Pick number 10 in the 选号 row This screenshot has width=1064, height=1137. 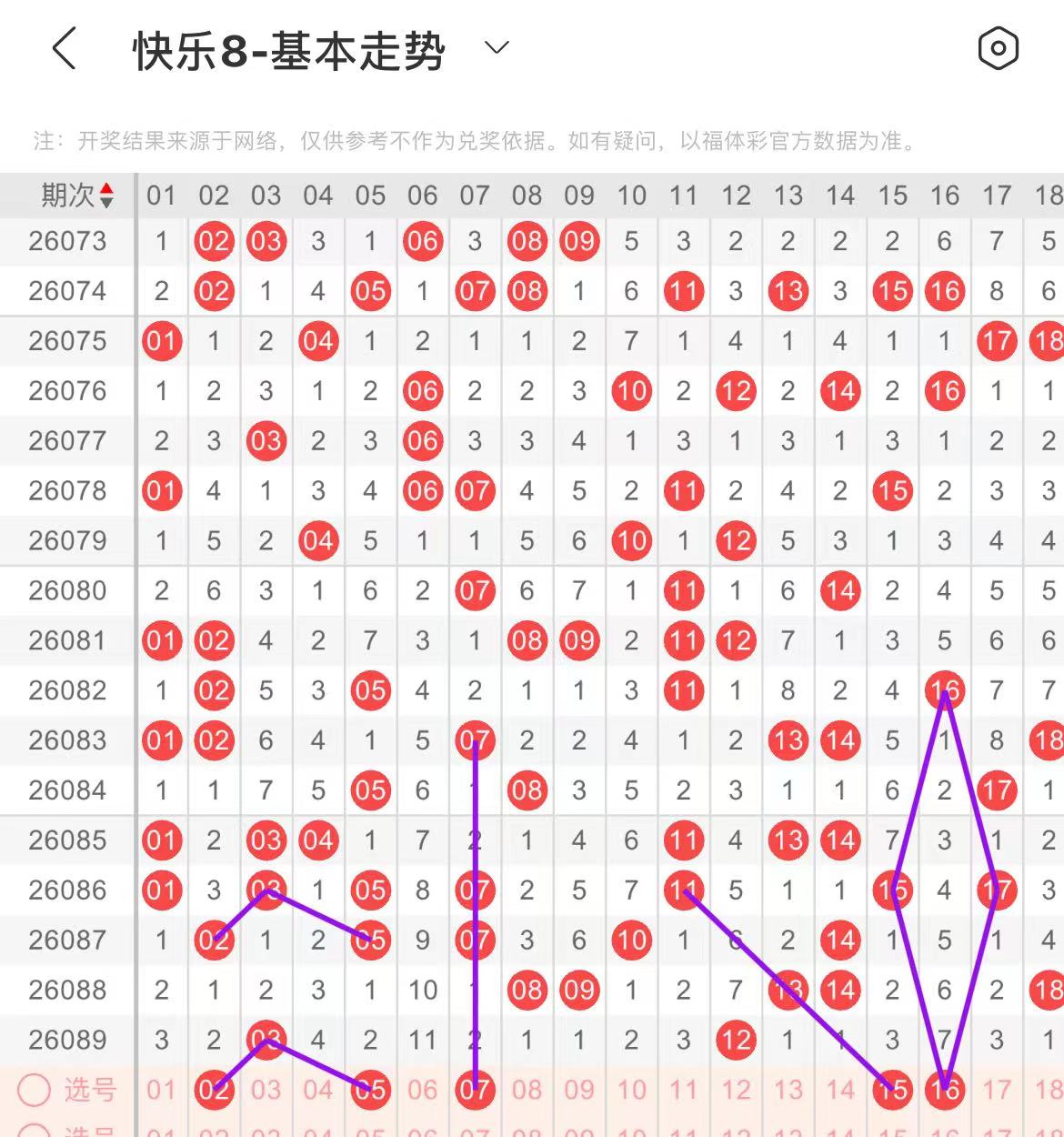pyautogui.click(x=631, y=1090)
